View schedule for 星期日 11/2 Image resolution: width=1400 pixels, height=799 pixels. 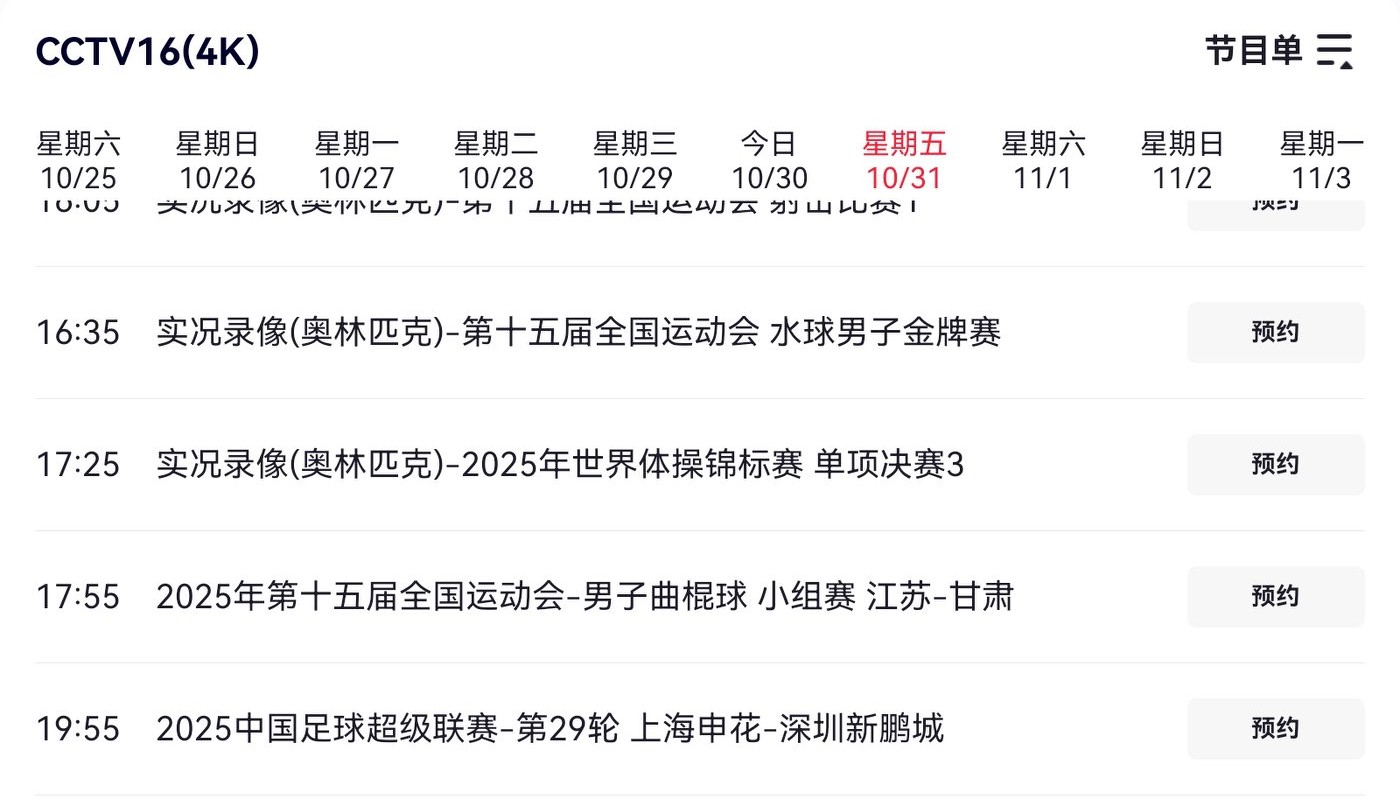(x=1182, y=161)
